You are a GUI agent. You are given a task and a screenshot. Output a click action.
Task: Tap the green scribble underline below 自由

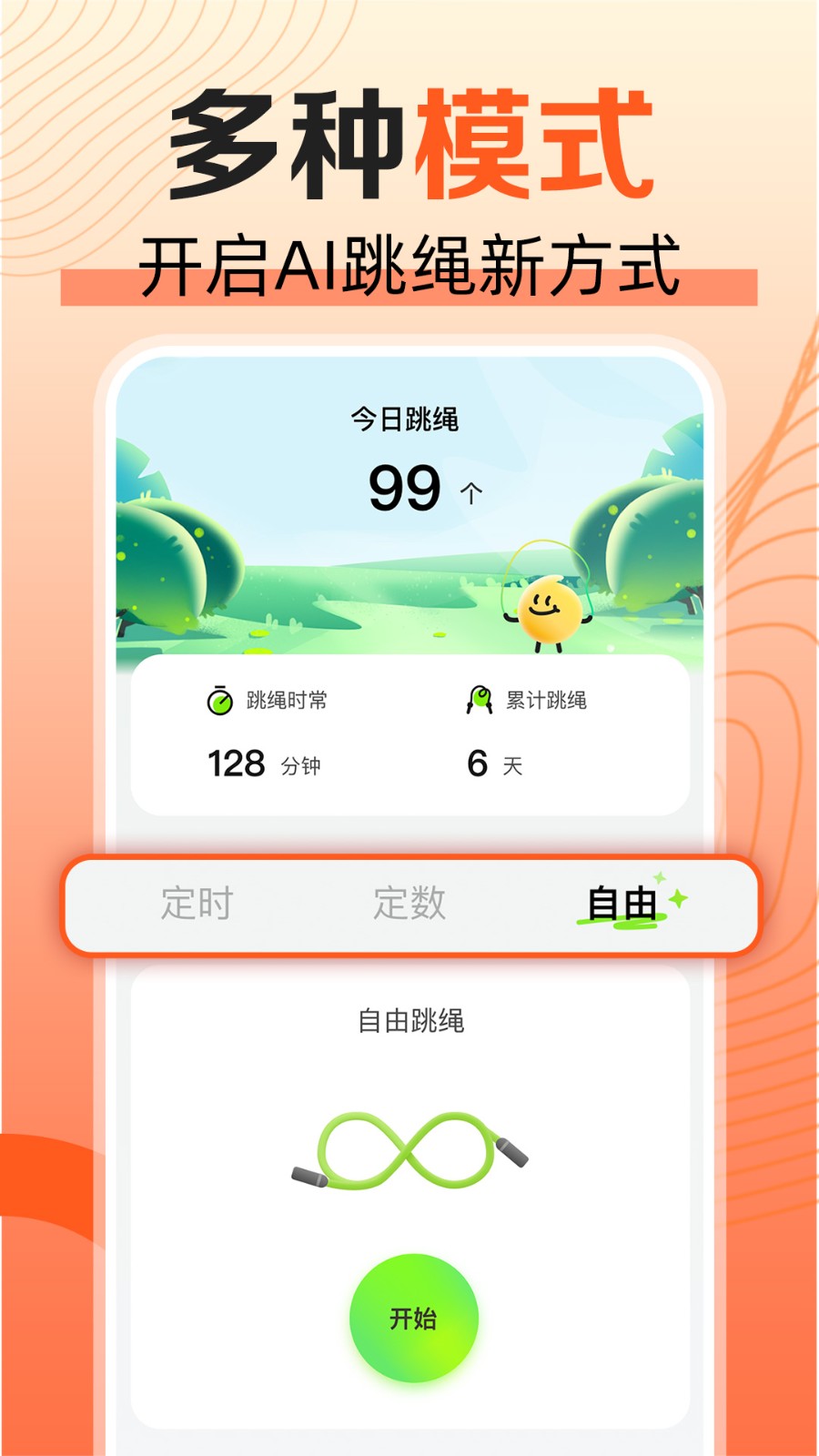[623, 924]
